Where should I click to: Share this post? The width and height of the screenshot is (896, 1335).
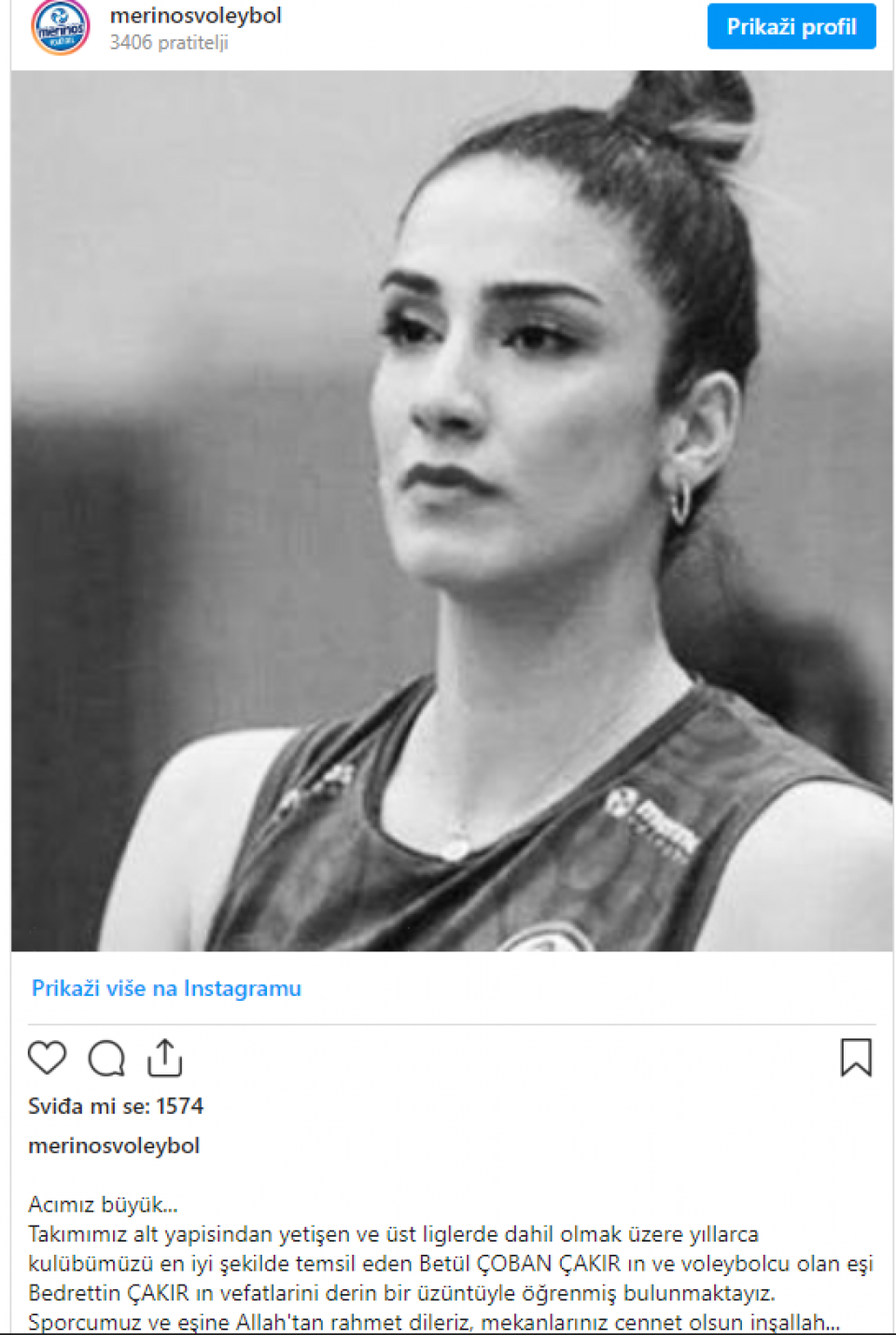click(165, 1058)
